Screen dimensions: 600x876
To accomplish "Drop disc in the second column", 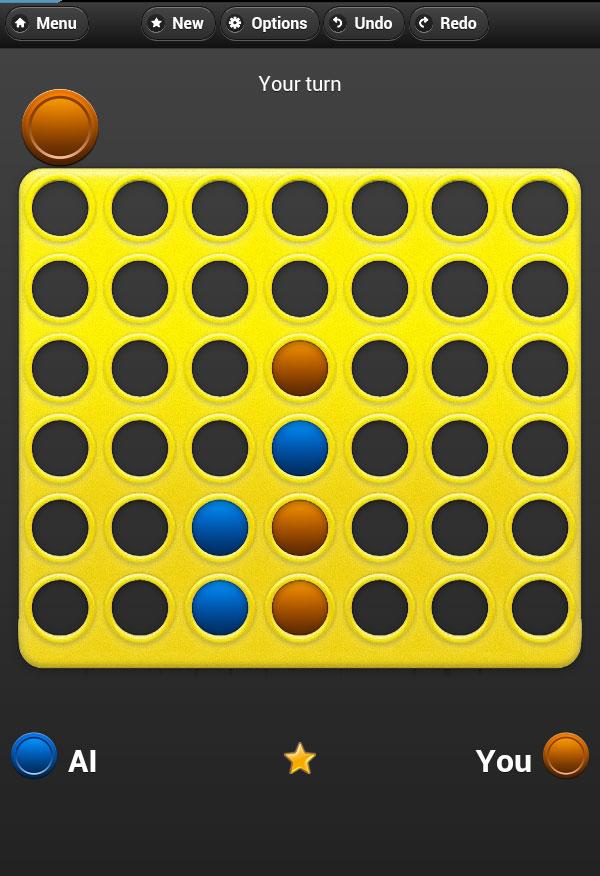I will 140,208.
